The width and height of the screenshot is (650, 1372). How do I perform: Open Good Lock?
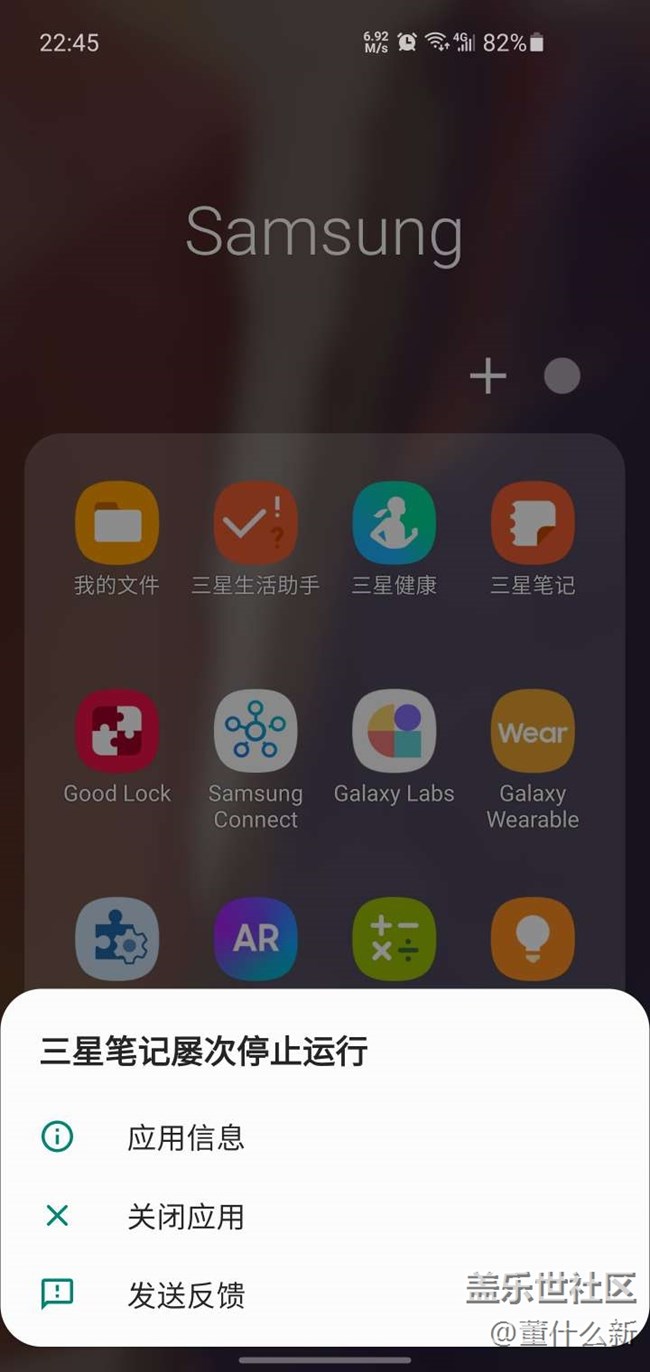(117, 731)
